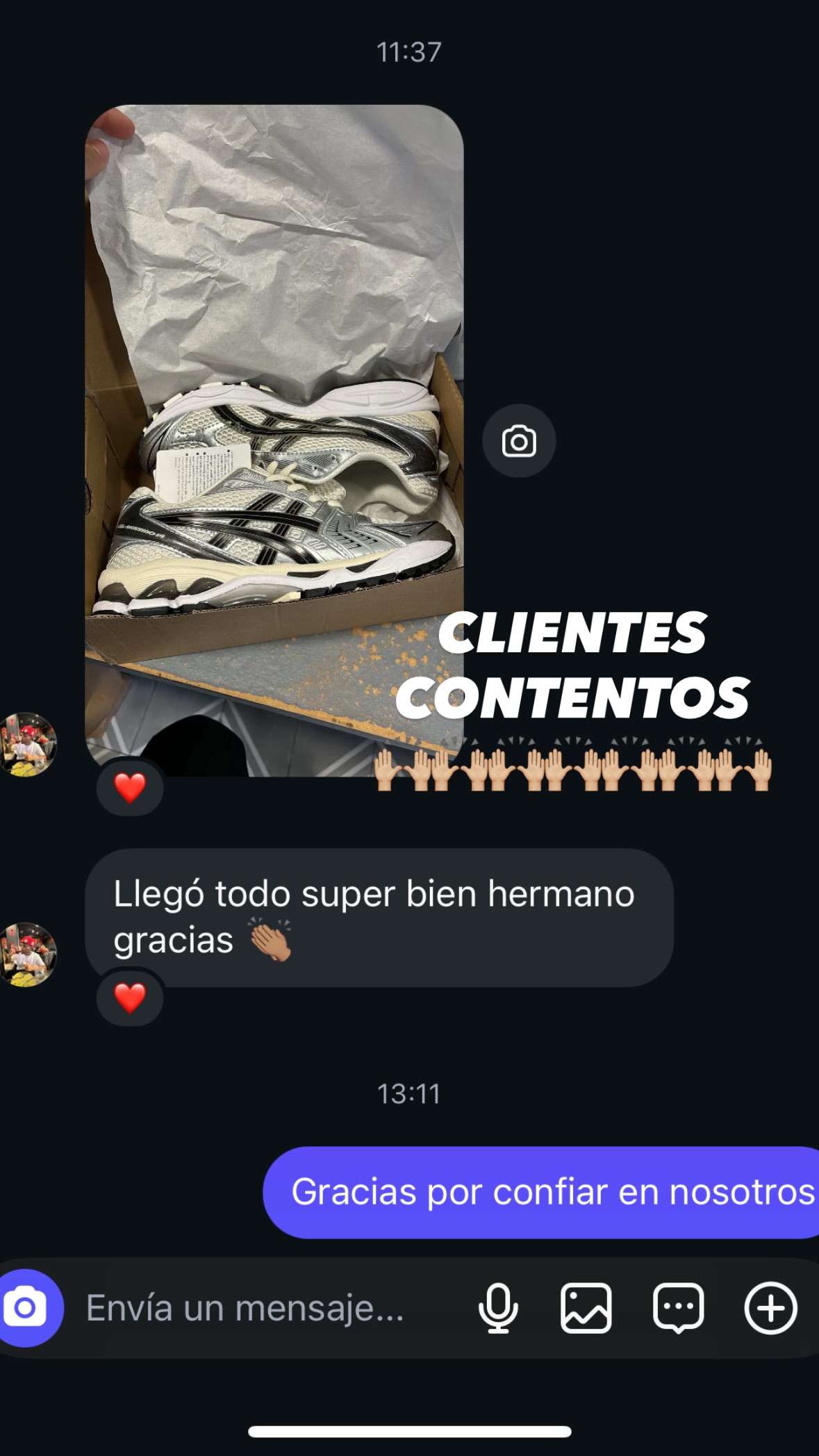819x1456 pixels.
Task: Tap the heart reaction under the sneaker photo
Action: point(131,788)
